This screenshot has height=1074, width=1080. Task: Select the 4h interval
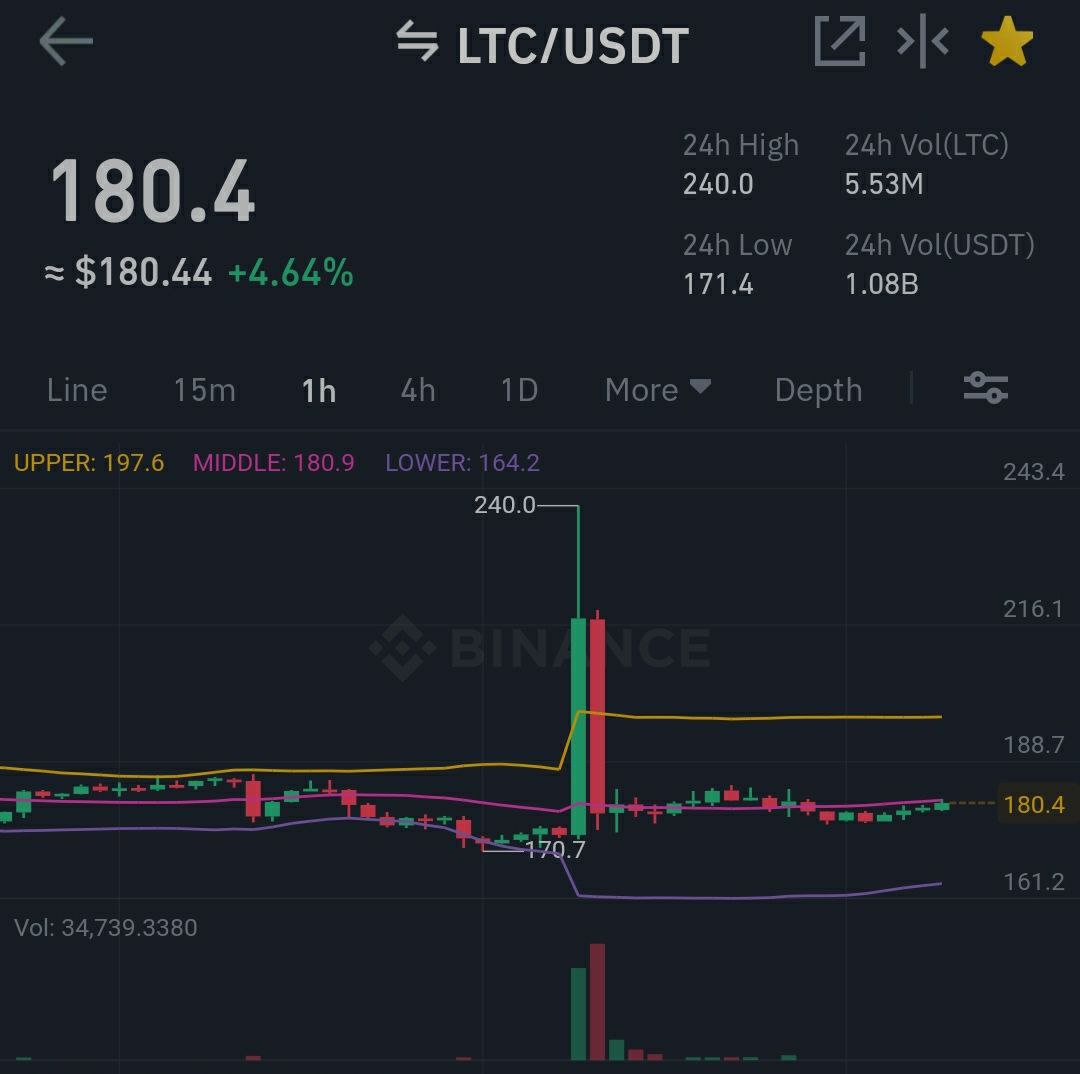pyautogui.click(x=418, y=391)
